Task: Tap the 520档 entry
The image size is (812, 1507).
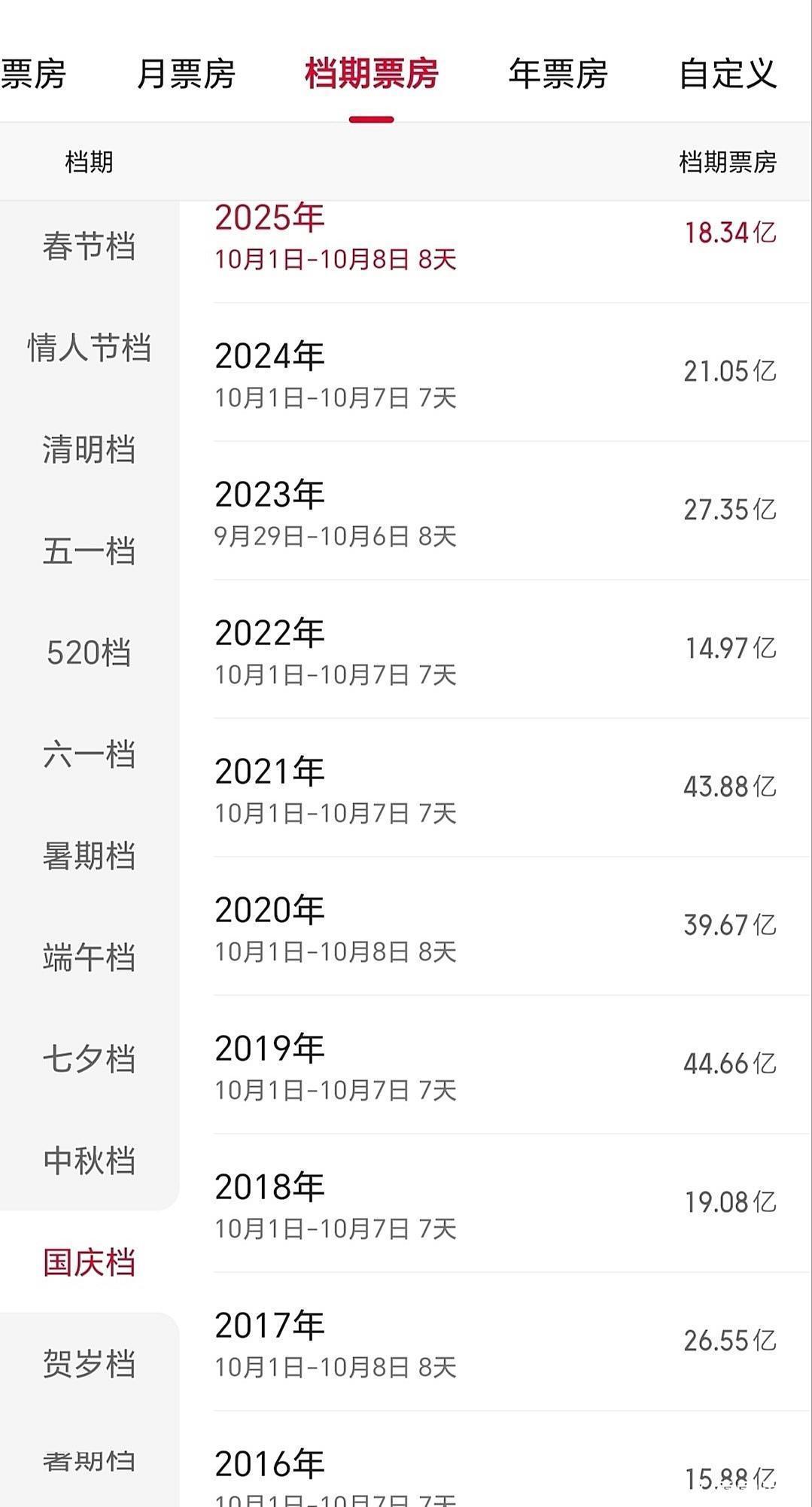Action: tap(89, 653)
